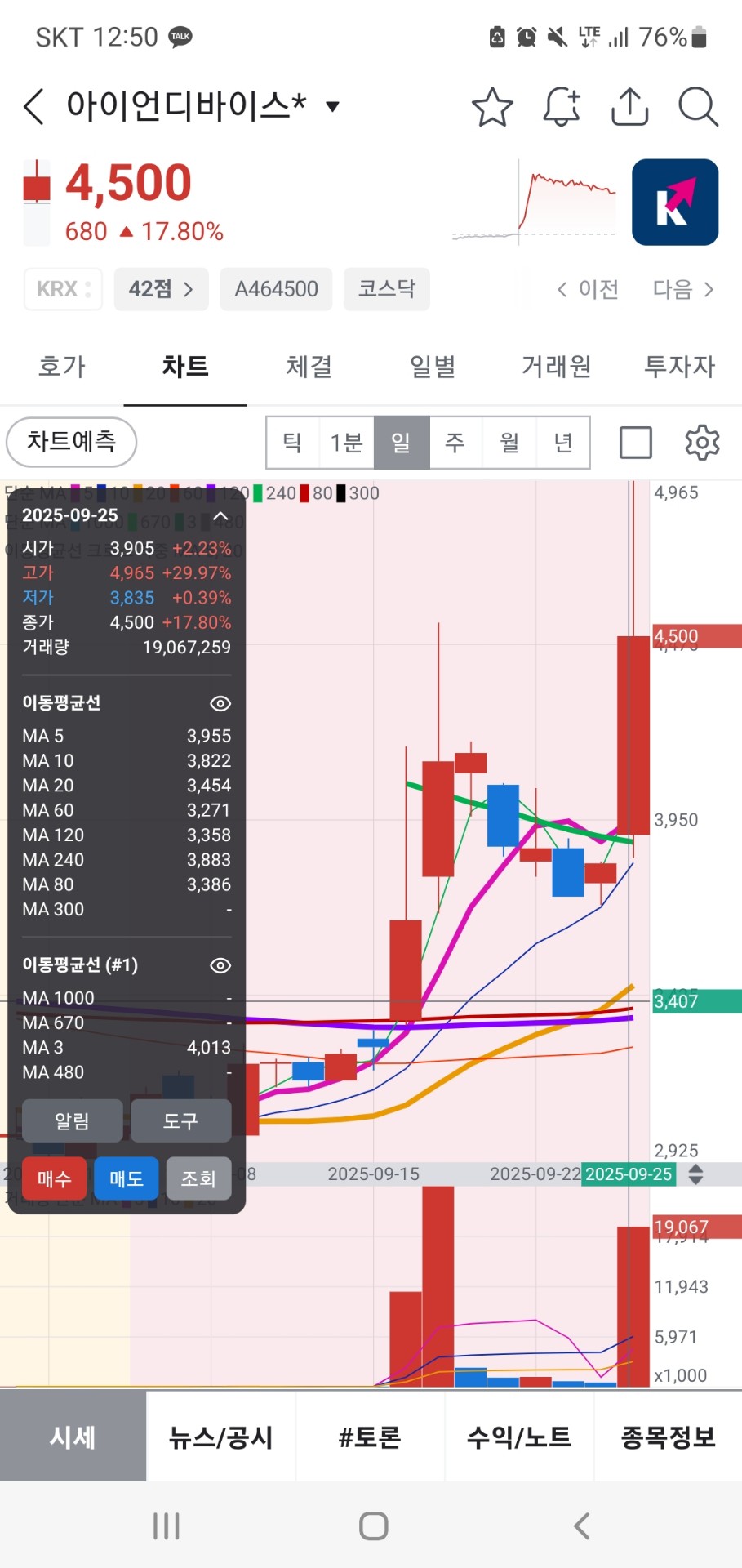The image size is (742, 1568).
Task: Set a price alert via the bell icon
Action: point(562,107)
